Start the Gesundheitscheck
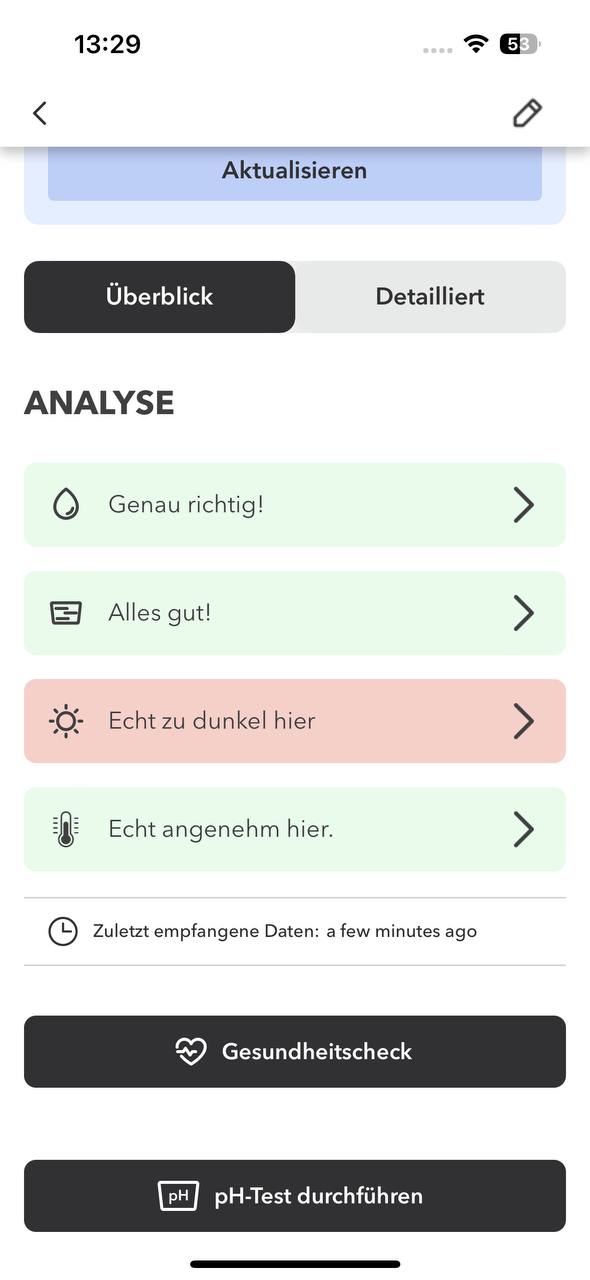Image resolution: width=590 pixels, height=1280 pixels. tap(295, 1052)
